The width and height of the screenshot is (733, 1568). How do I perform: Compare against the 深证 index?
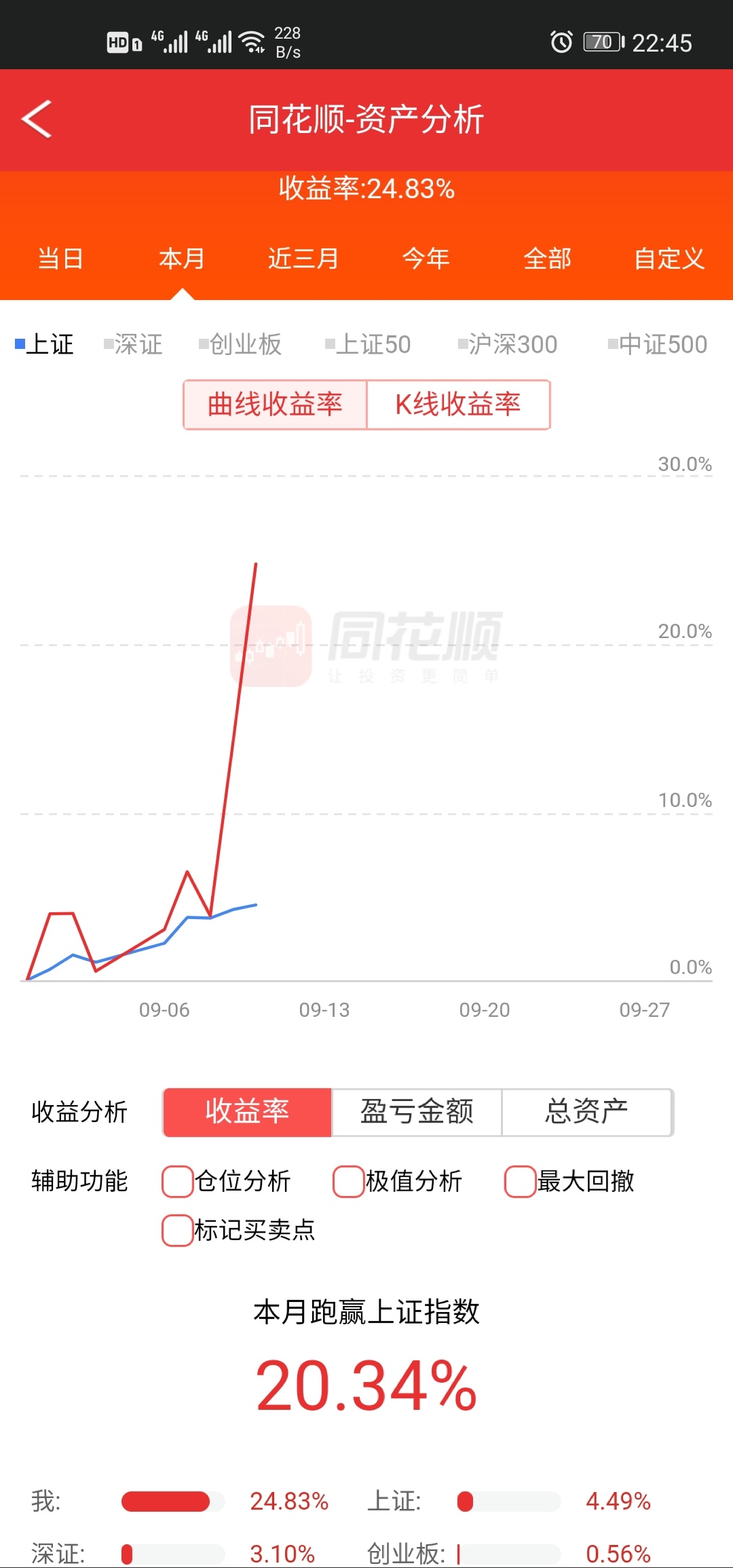pos(133,344)
